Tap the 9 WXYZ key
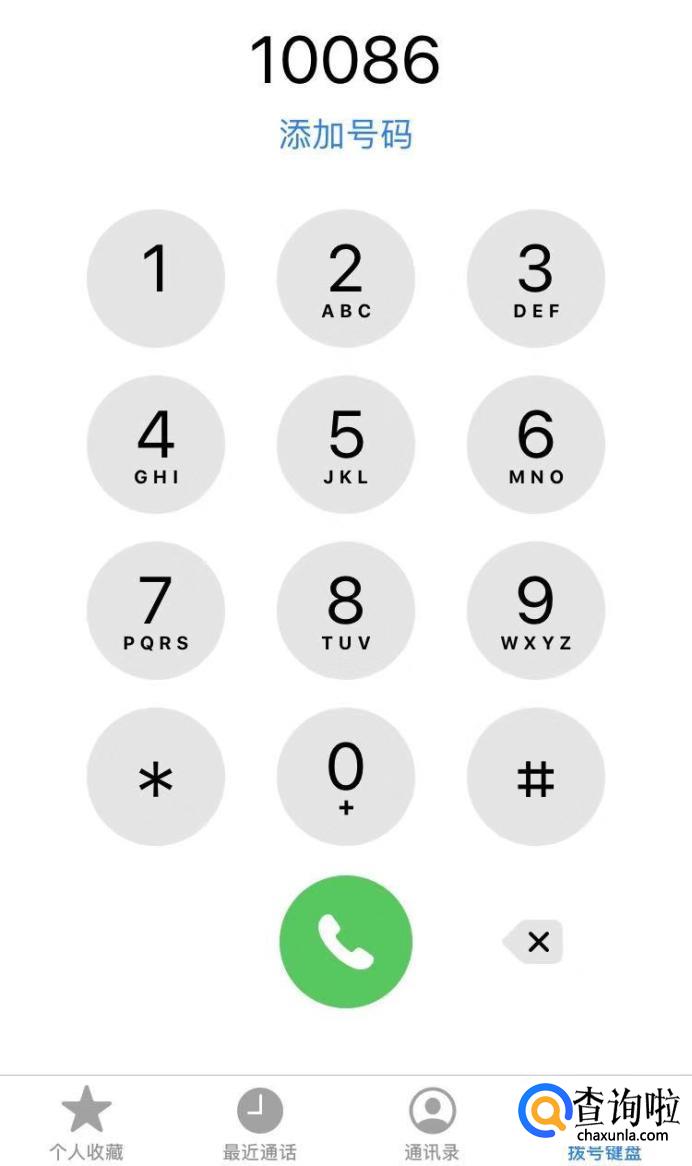 [536, 610]
